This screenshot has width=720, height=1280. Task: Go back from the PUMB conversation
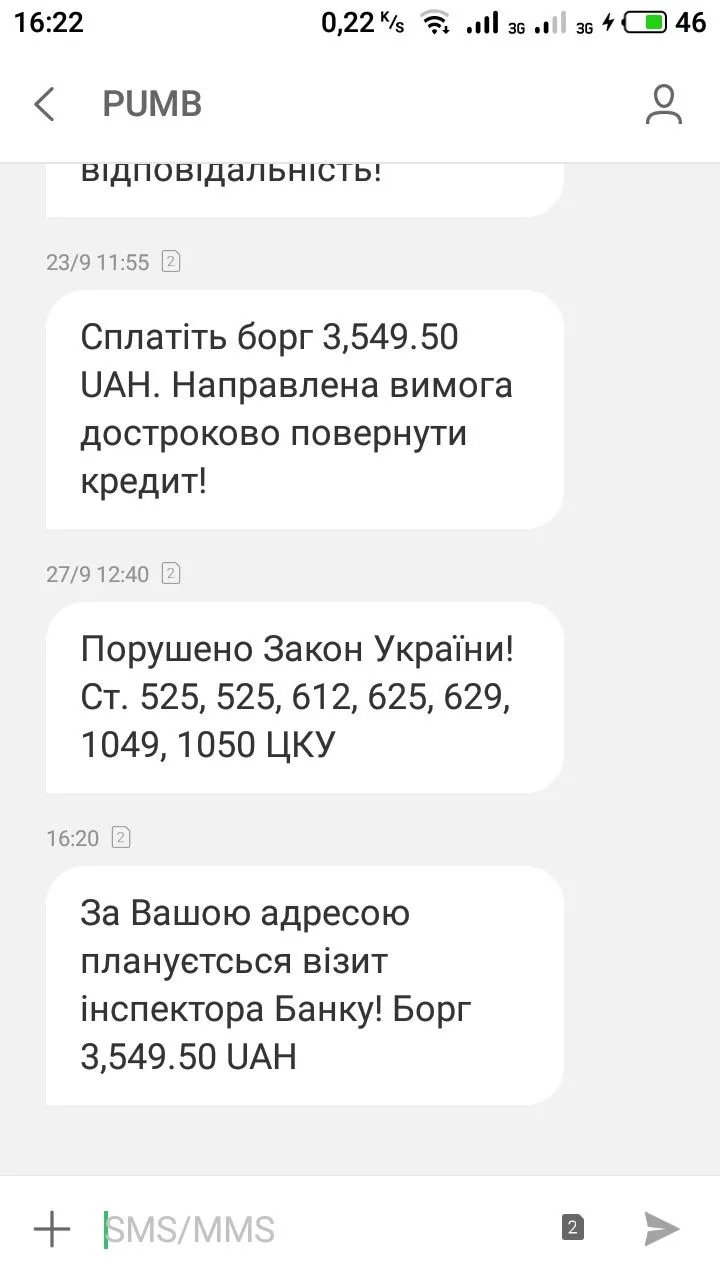click(x=44, y=104)
